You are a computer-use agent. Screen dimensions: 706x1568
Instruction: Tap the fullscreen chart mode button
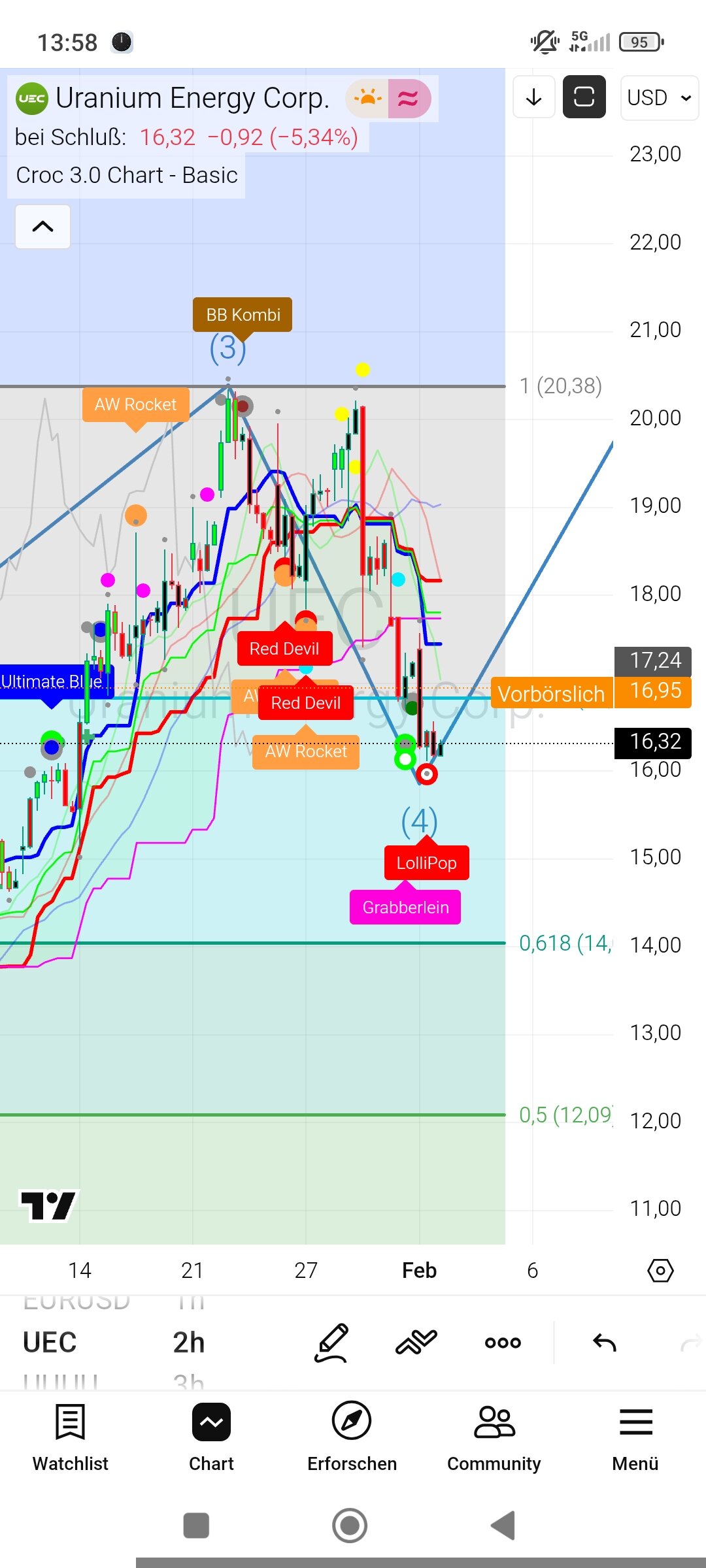click(x=584, y=97)
